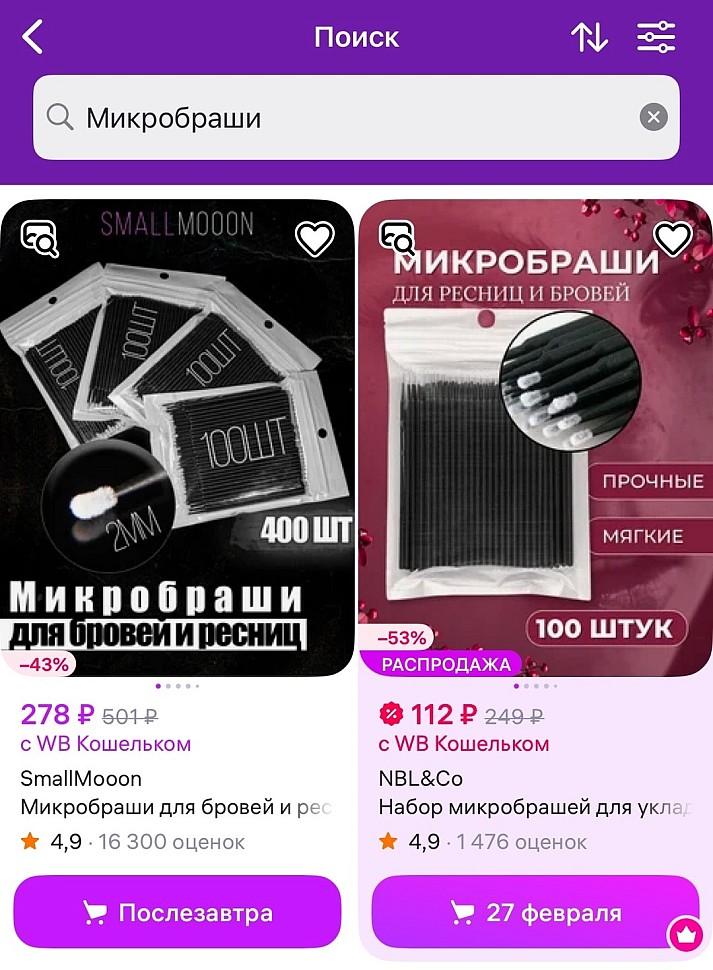Go back from search results
Viewport: 713px width, 970px height.
click(x=34, y=37)
